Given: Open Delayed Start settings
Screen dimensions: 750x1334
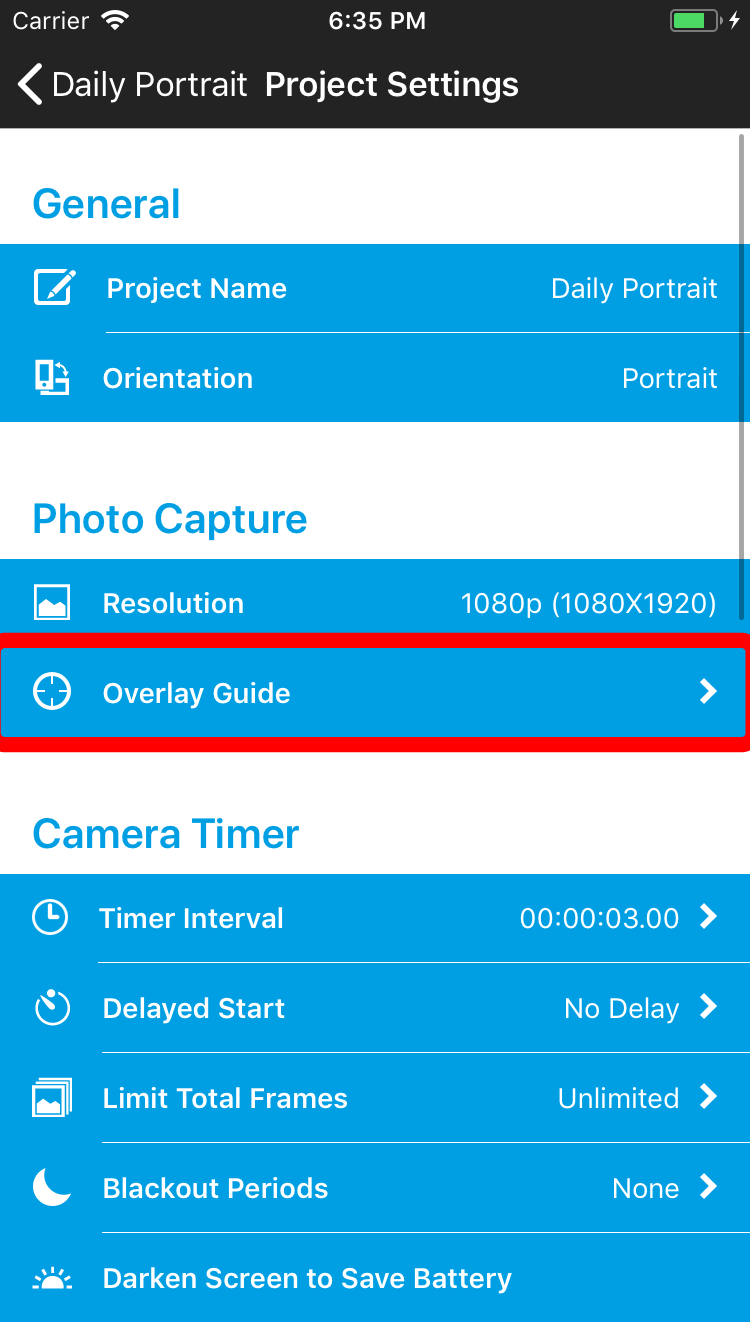Looking at the screenshot, I should click(375, 1008).
